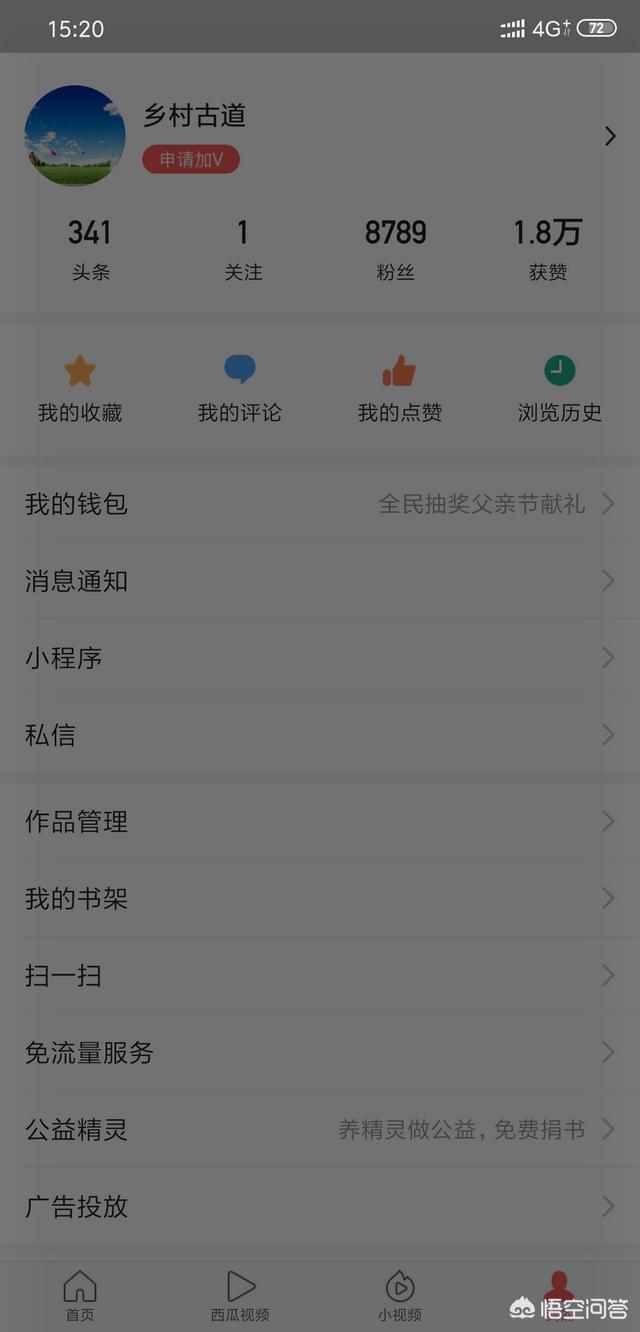Open the 我的钱包 row
Image resolution: width=640 pixels, height=1332 pixels.
click(x=320, y=504)
